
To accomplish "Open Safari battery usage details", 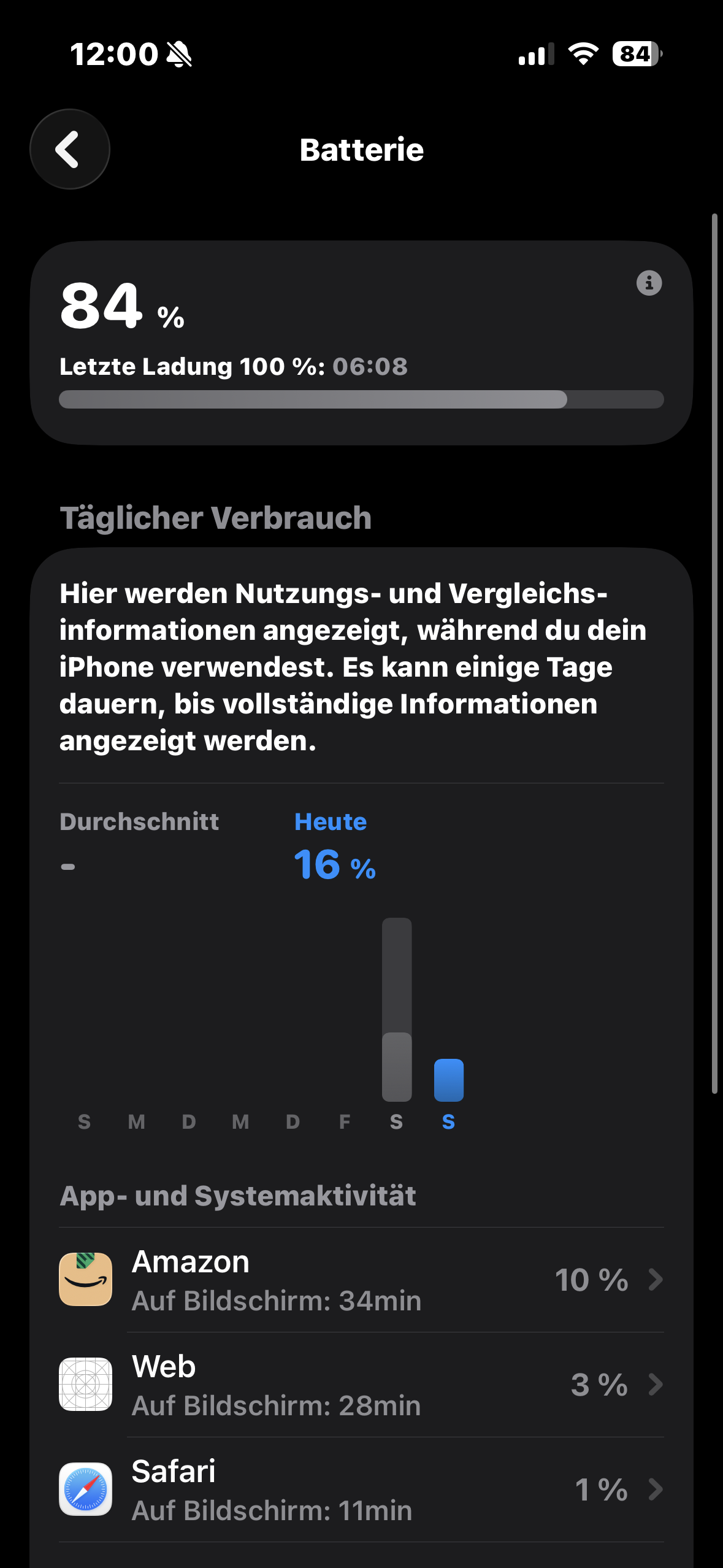I will click(x=361, y=1489).
